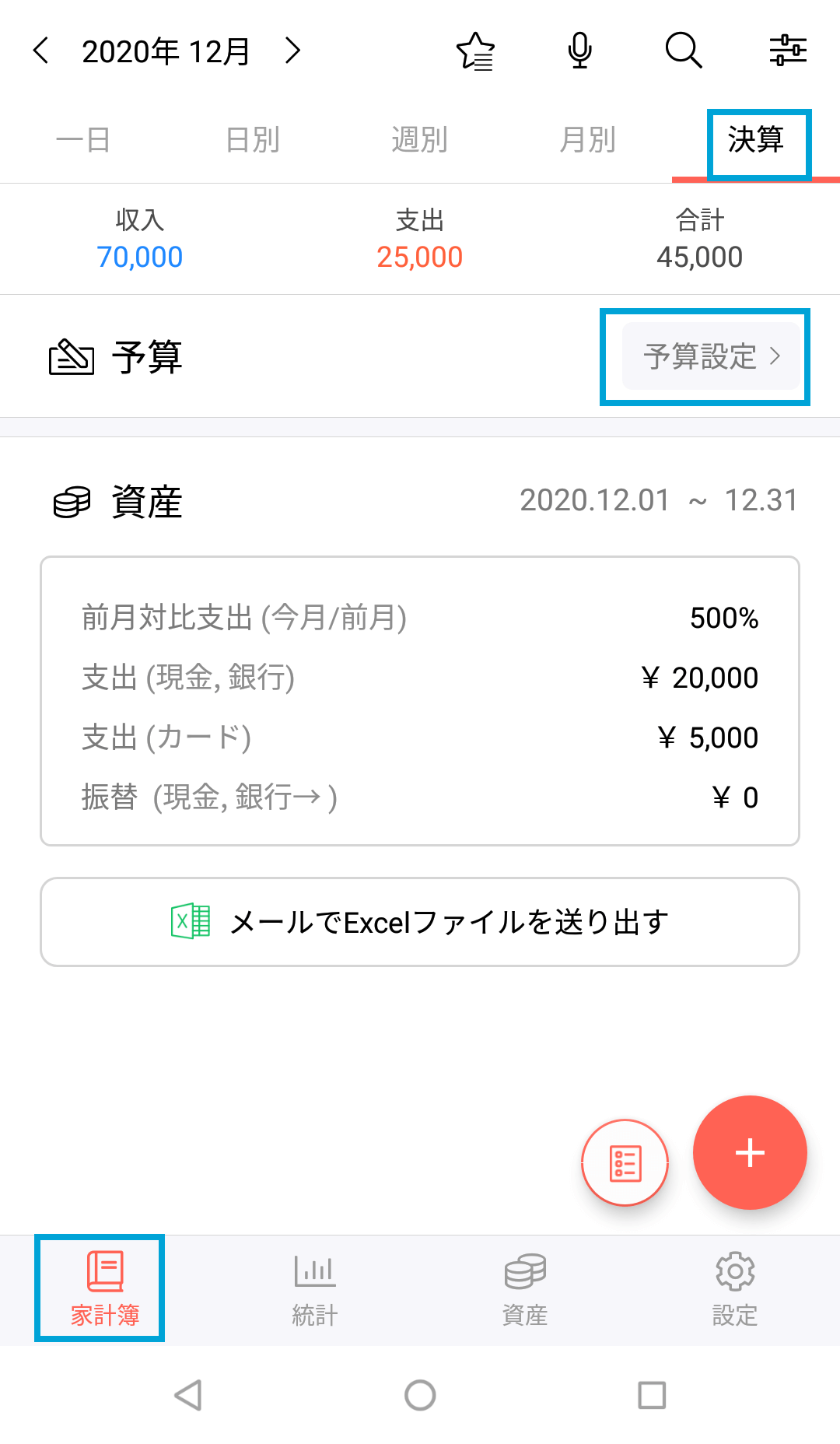
Task: Activate the microphone voice input icon
Action: click(578, 51)
